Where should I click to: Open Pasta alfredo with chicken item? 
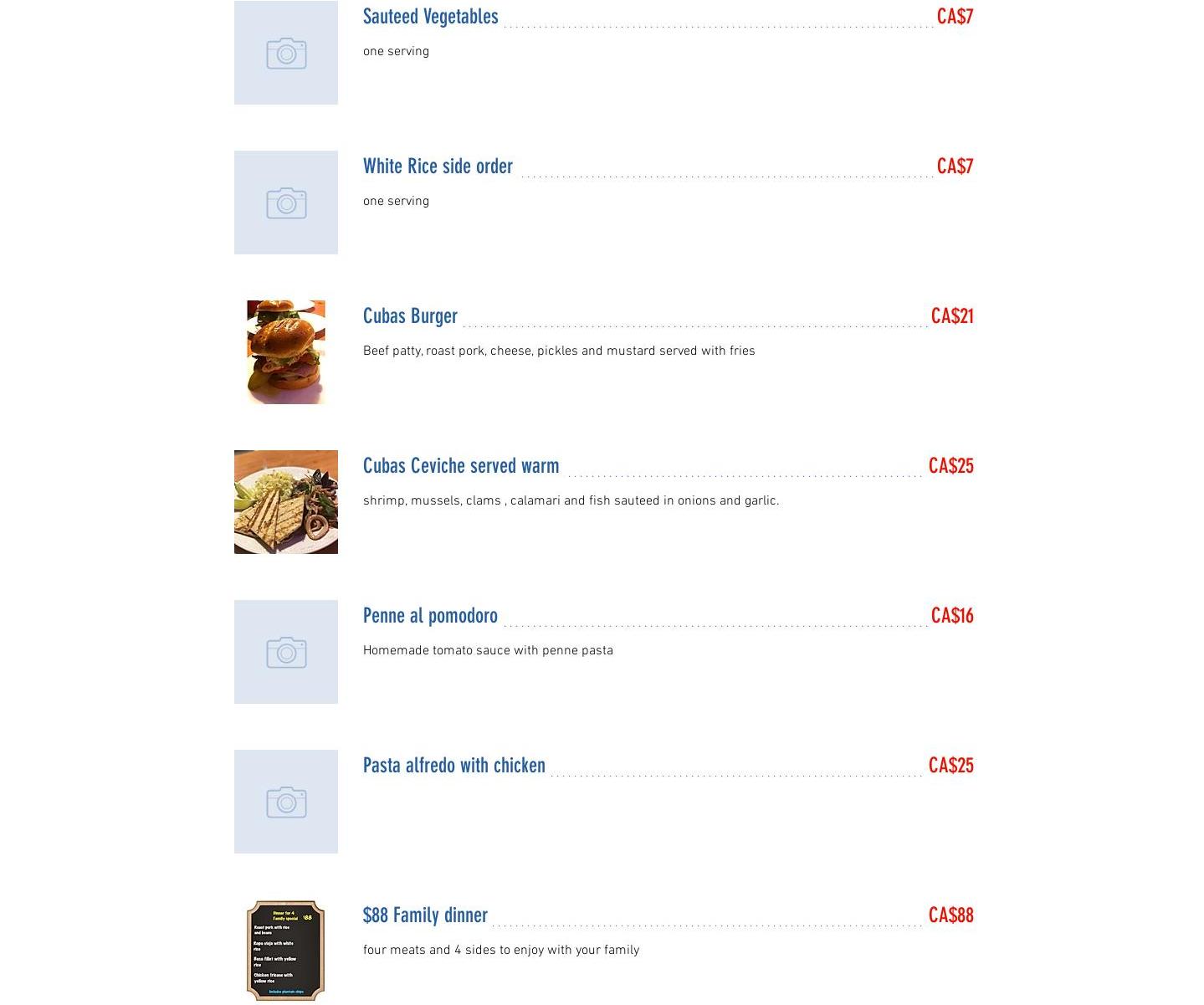(x=453, y=766)
